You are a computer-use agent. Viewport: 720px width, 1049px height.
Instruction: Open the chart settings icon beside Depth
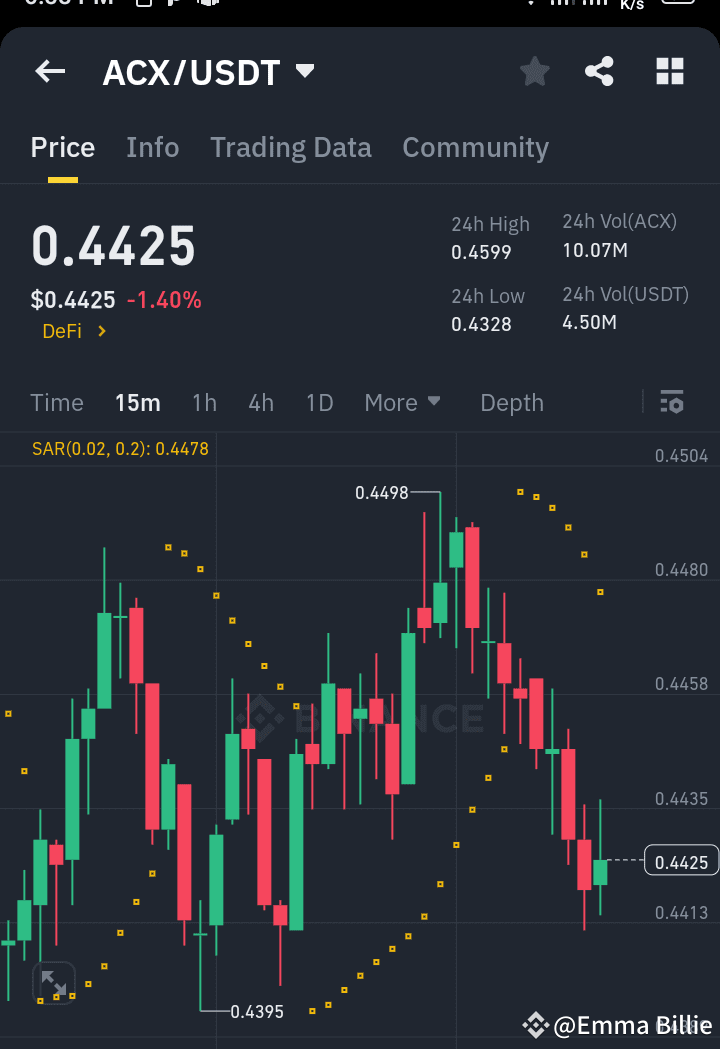pyautogui.click(x=672, y=402)
